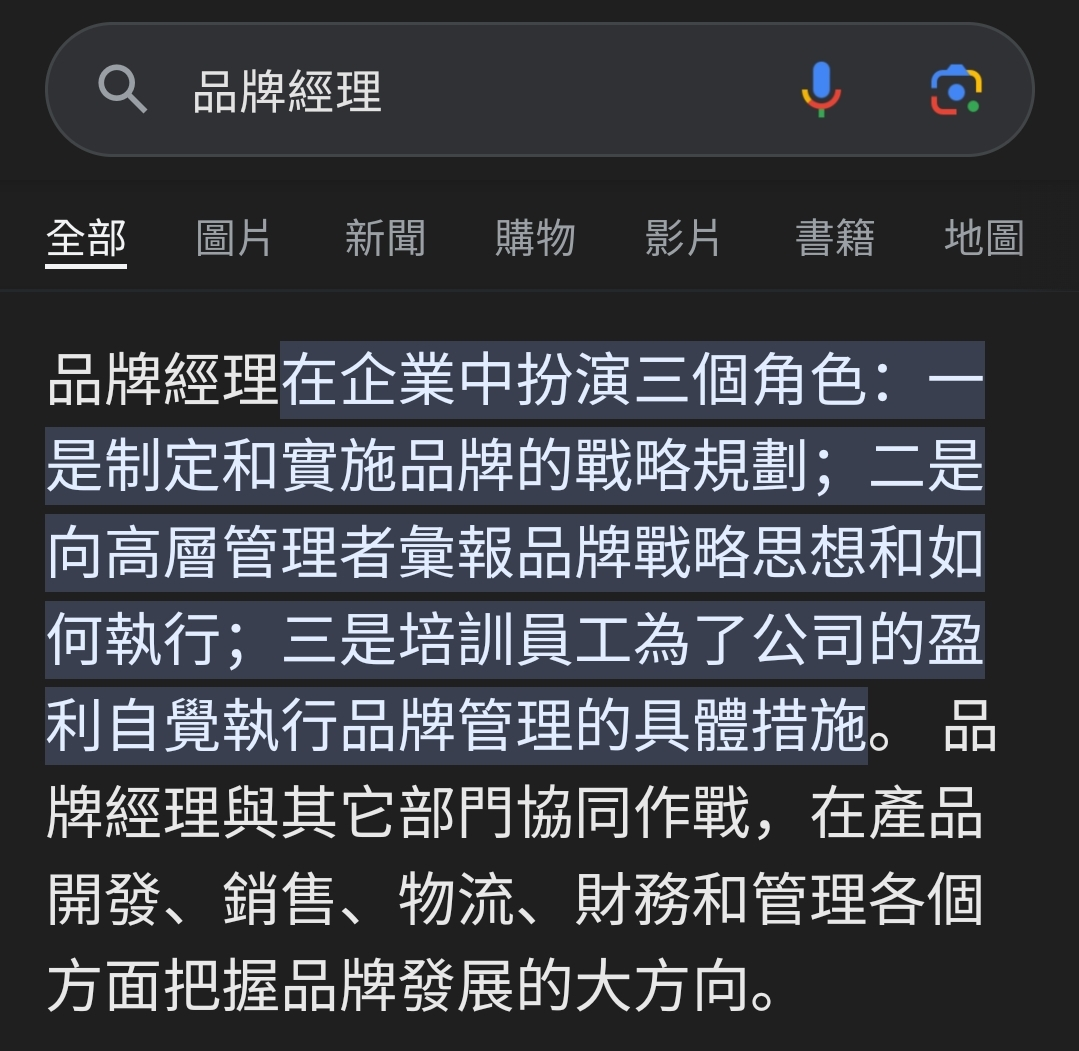Start voice search with the microphone
This screenshot has height=1051, width=1079.
[x=821, y=90]
